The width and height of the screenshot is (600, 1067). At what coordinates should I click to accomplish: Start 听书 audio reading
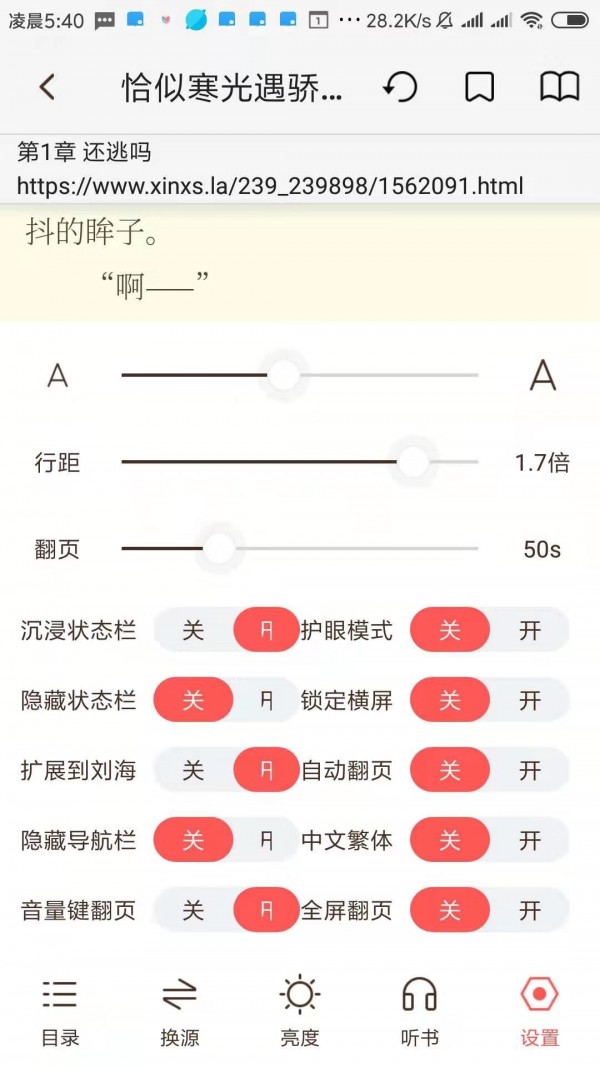pos(419,1012)
